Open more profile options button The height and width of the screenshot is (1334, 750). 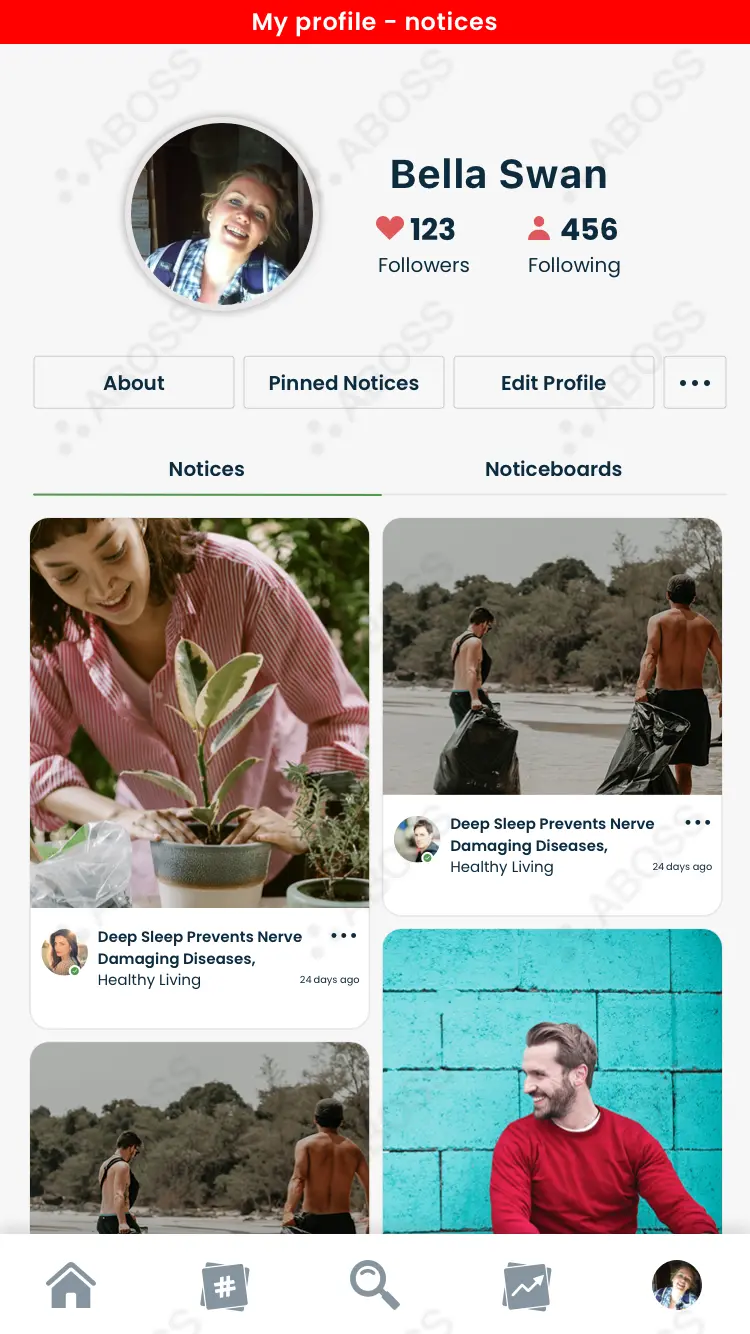click(x=695, y=383)
